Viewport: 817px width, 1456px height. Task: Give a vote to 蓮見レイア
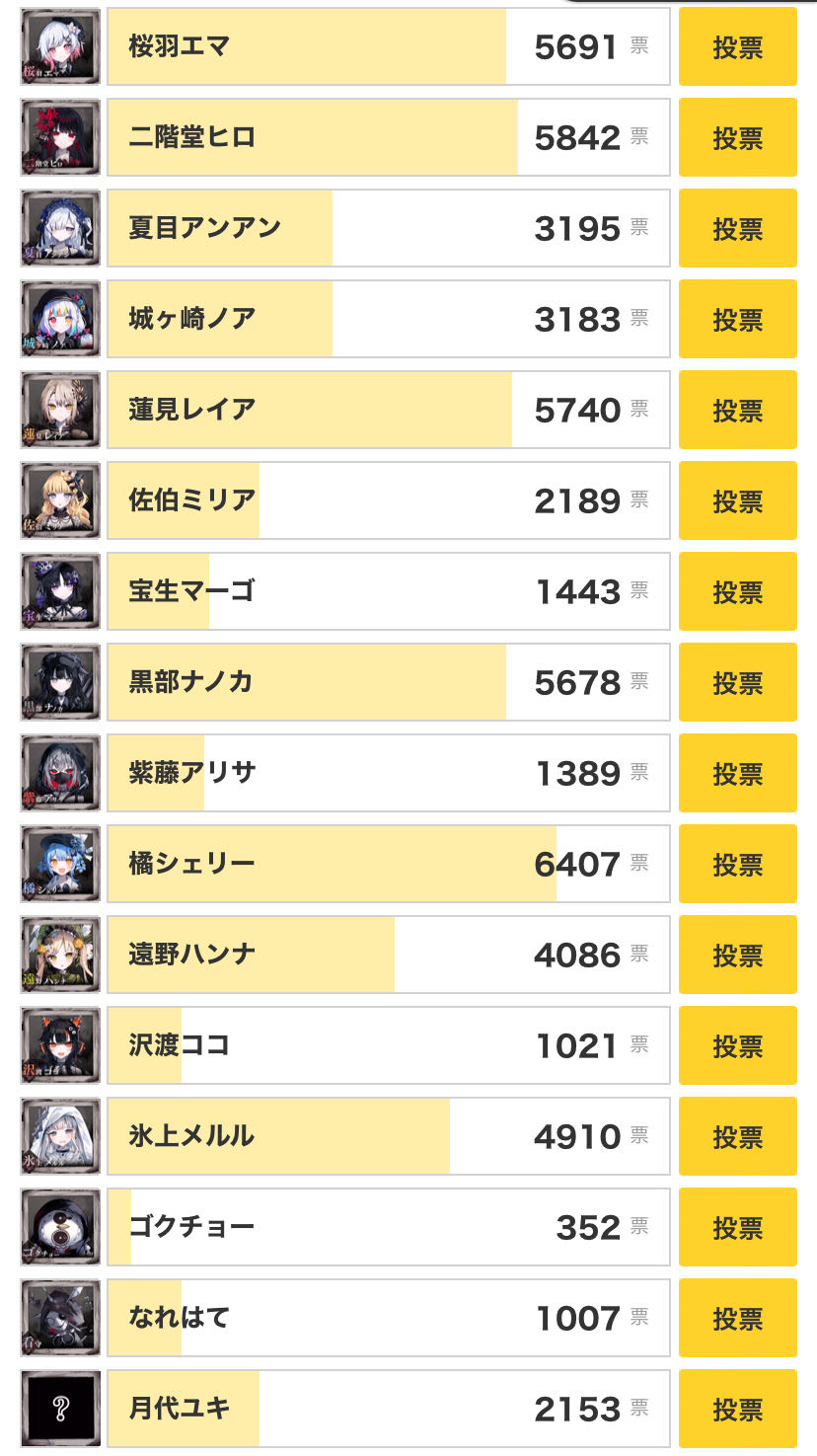737,410
